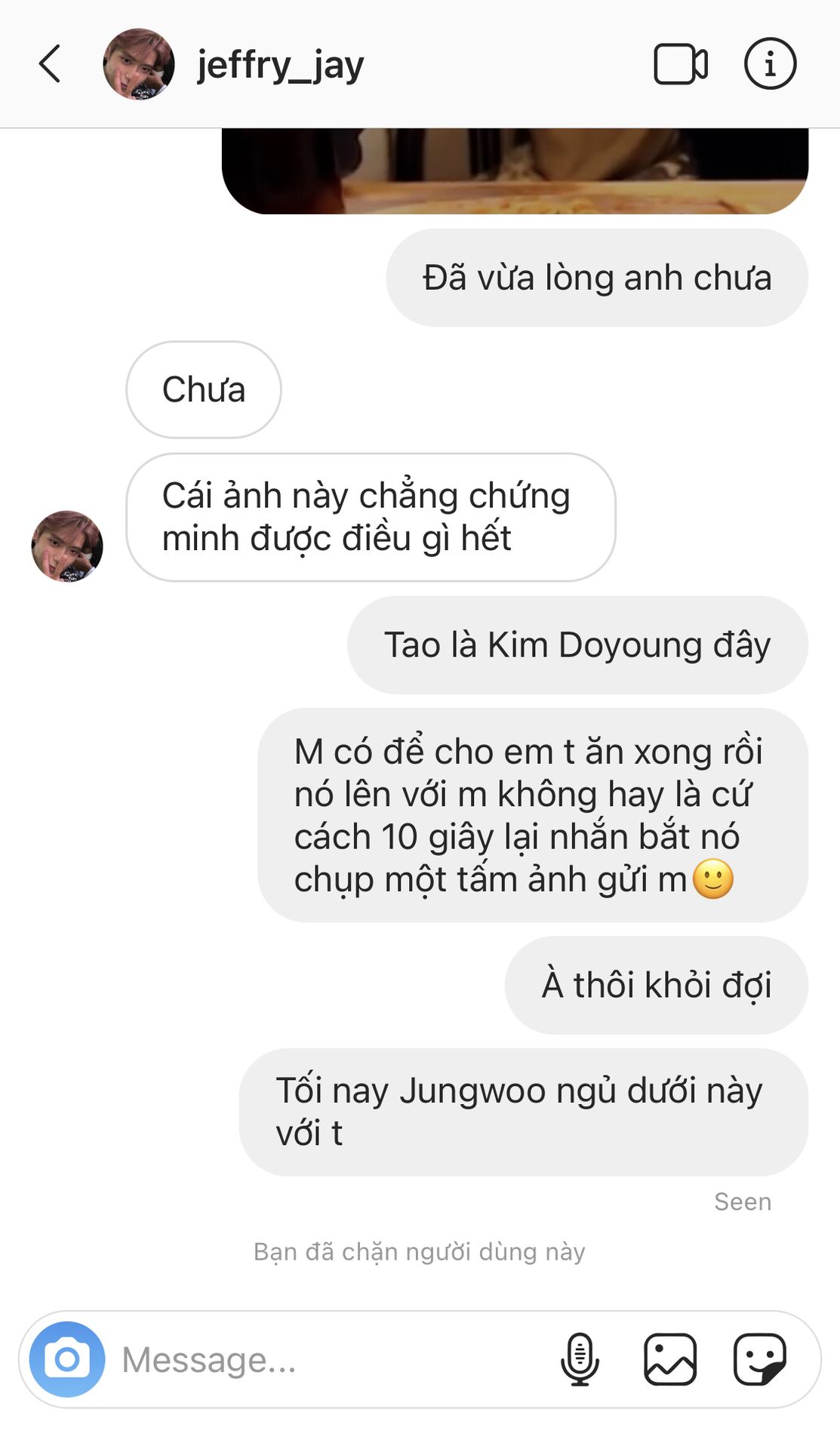Record a voice message
The width and height of the screenshot is (840, 1449).
click(580, 1359)
